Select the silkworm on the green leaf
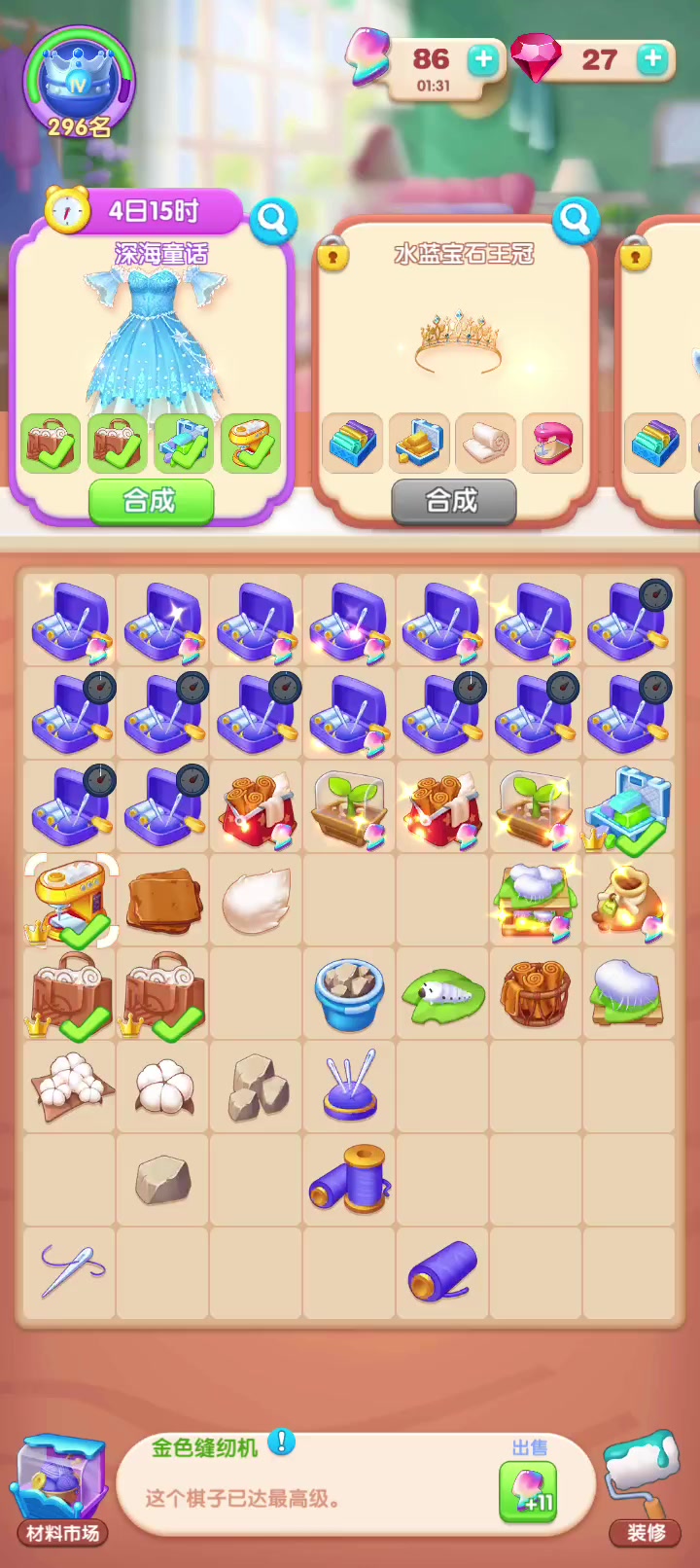 pyautogui.click(x=443, y=995)
